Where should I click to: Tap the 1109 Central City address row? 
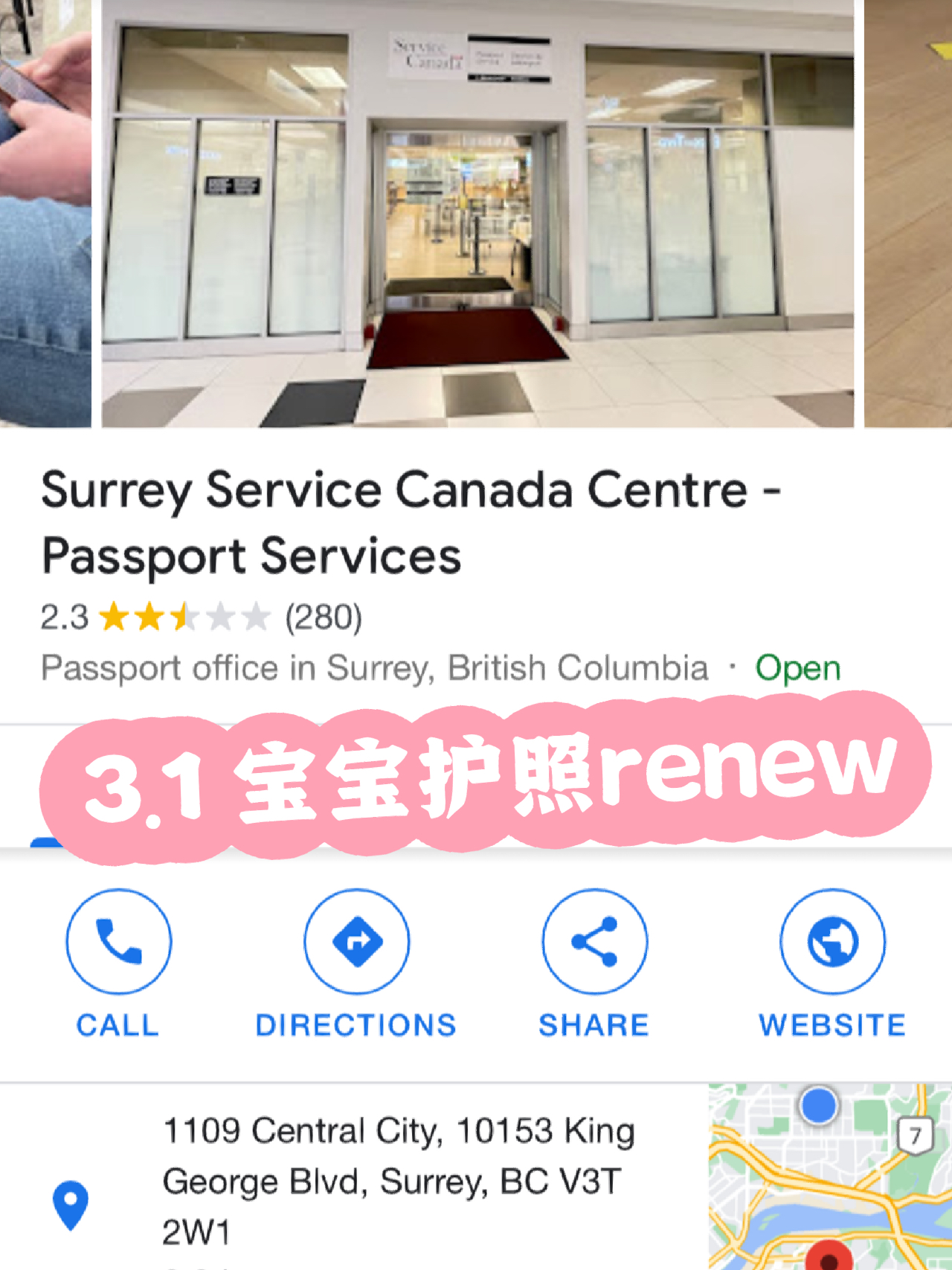pos(398,1180)
